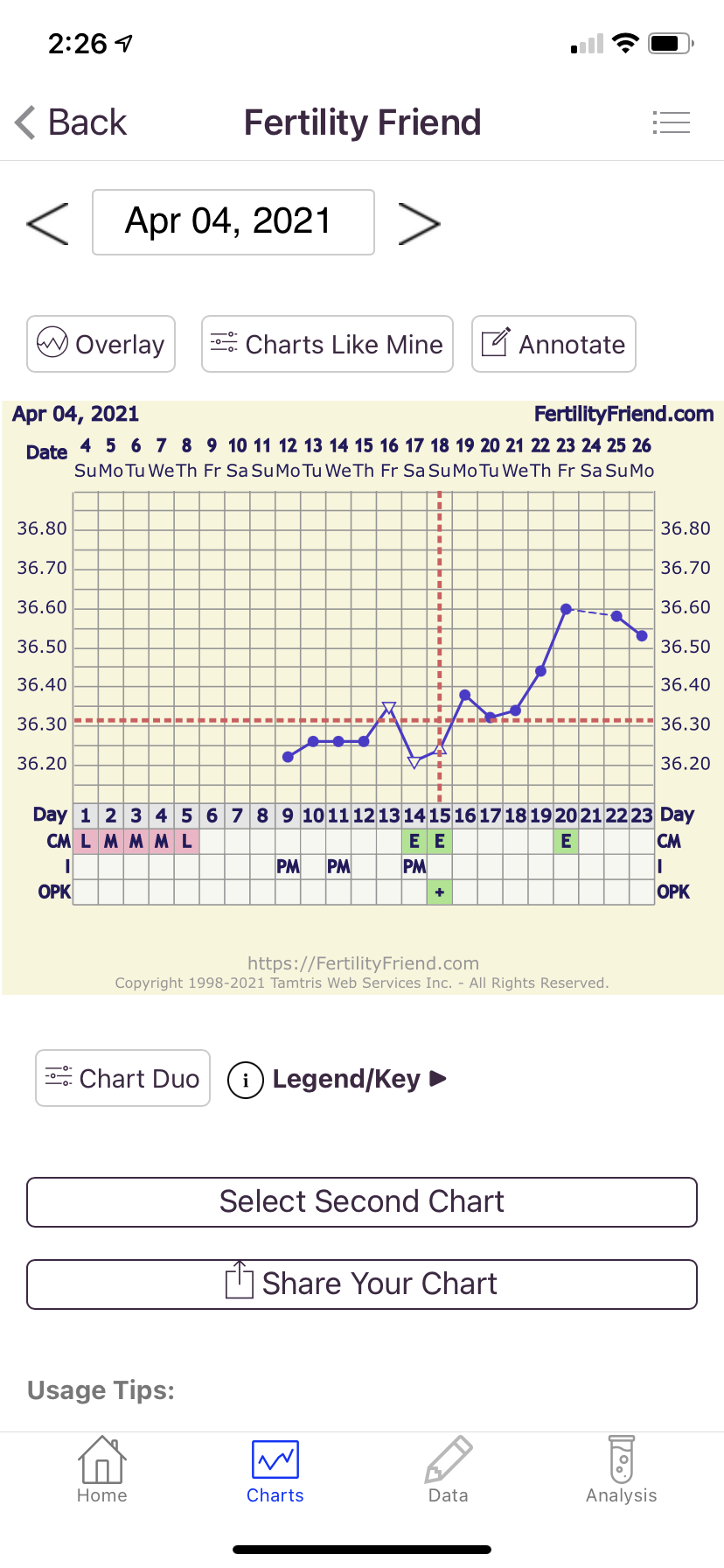Viewport: 724px width, 1568px height.
Task: Expand the Legend/Key section
Action: click(x=338, y=1079)
